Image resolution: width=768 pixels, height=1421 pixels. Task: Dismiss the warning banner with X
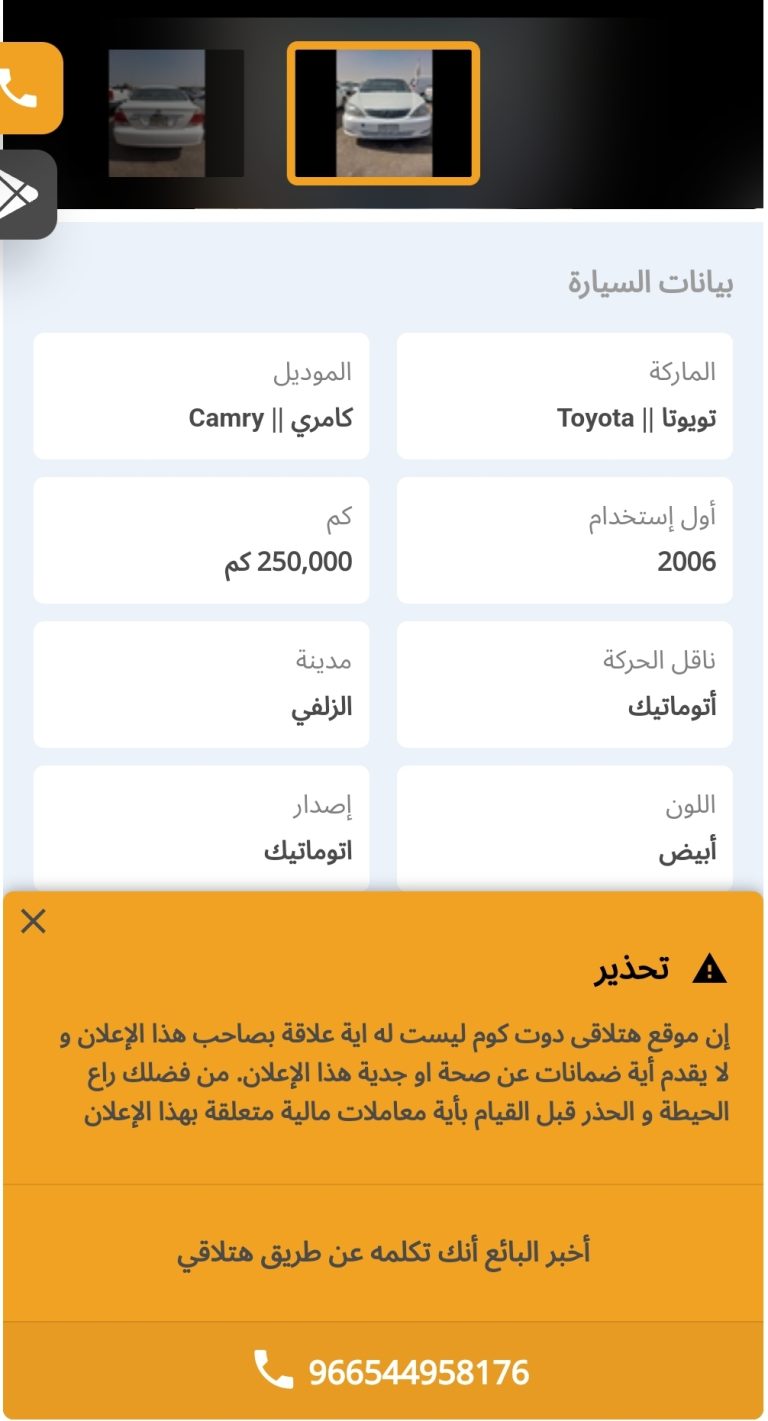point(33,921)
